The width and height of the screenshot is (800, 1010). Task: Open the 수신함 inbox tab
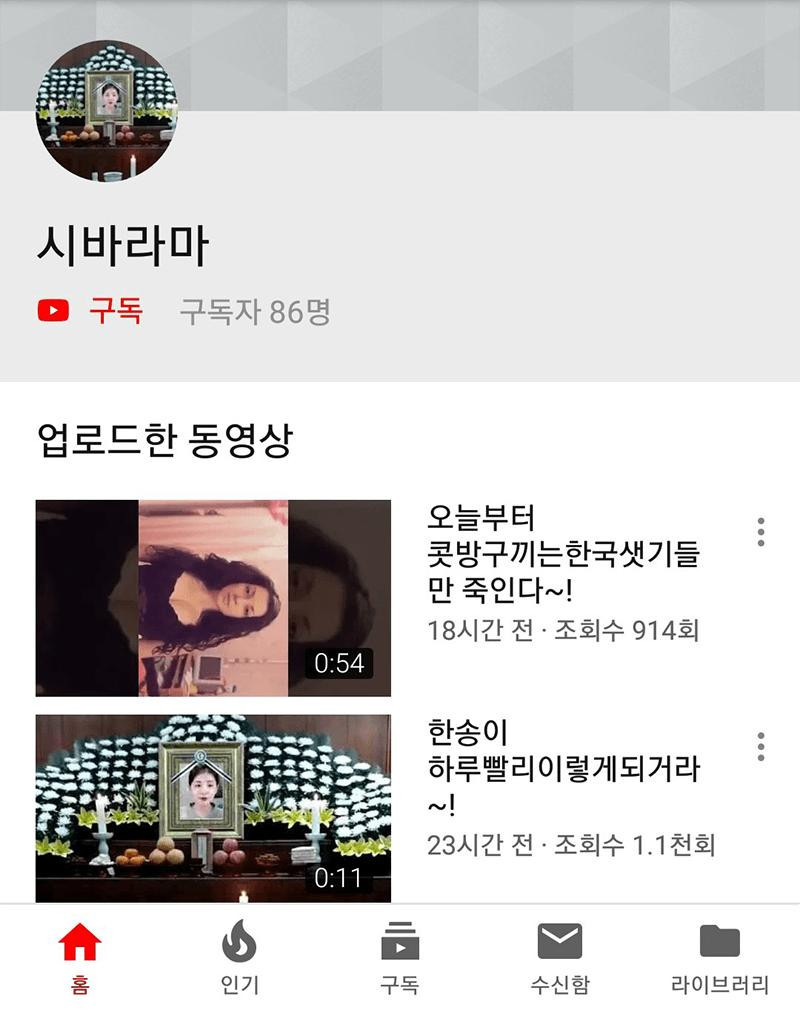(x=559, y=958)
